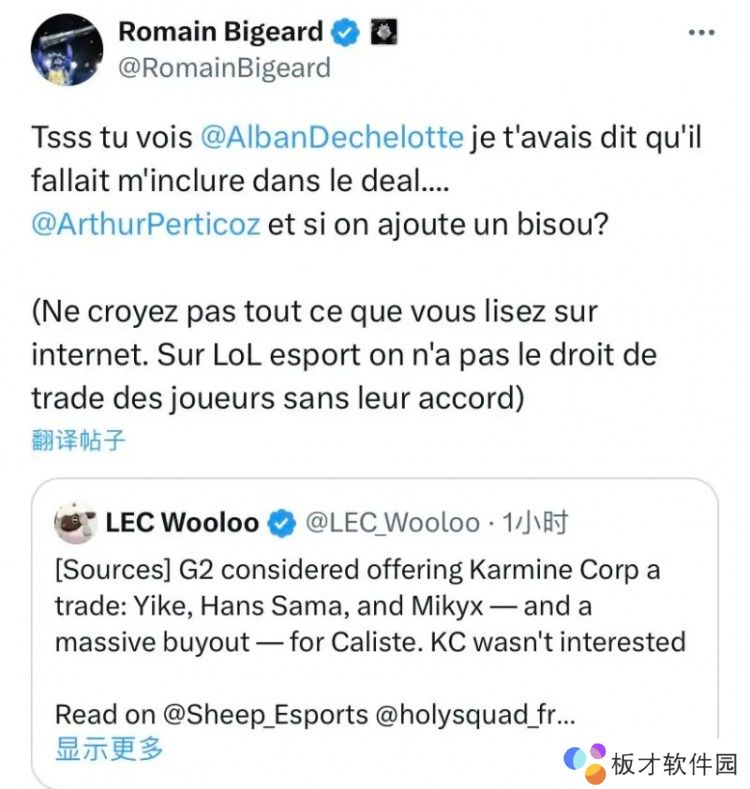Open the overflow menu on Romain Bigeard's post
This screenshot has height=789, width=750.
click(x=700, y=32)
